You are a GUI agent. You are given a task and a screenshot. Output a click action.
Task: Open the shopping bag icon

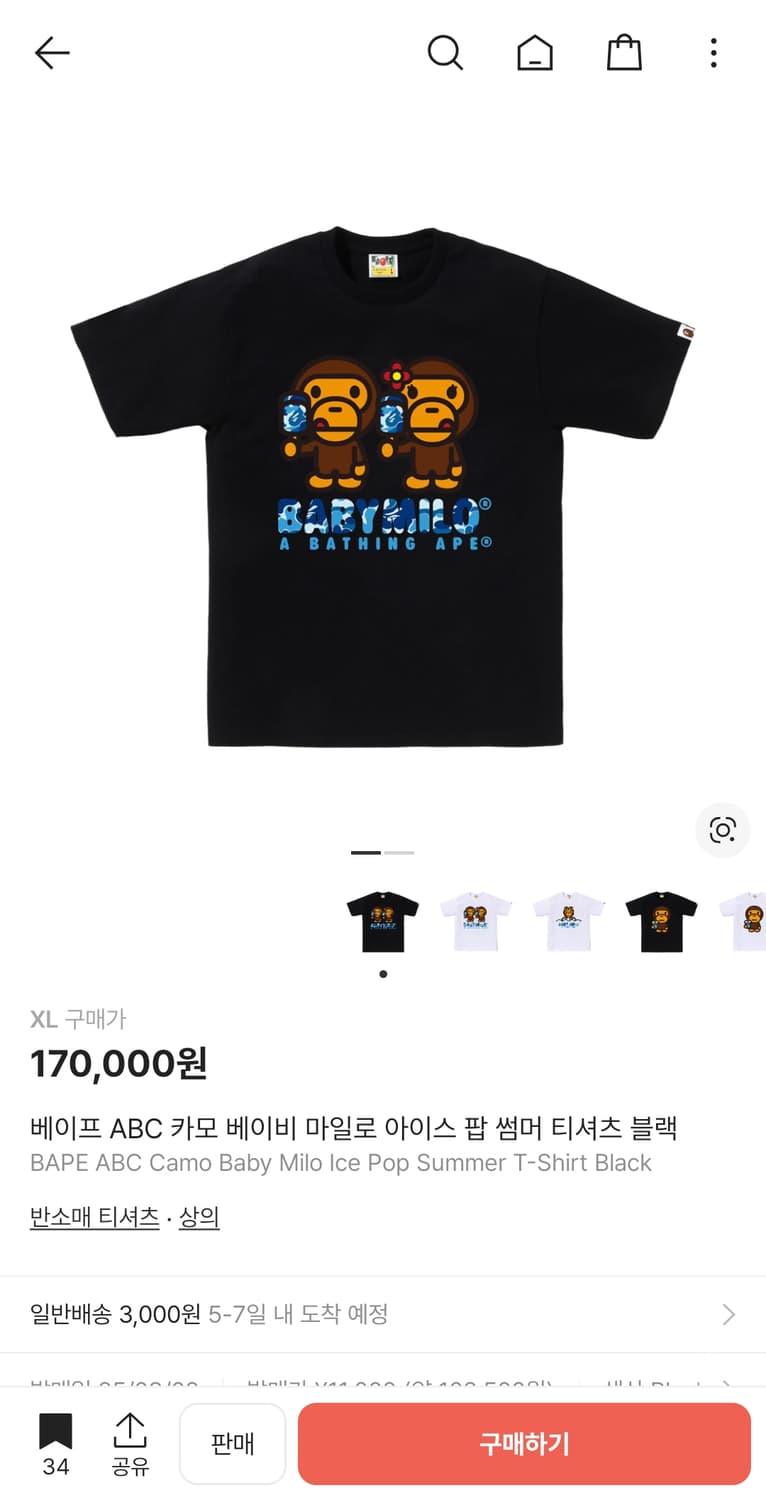coord(623,53)
